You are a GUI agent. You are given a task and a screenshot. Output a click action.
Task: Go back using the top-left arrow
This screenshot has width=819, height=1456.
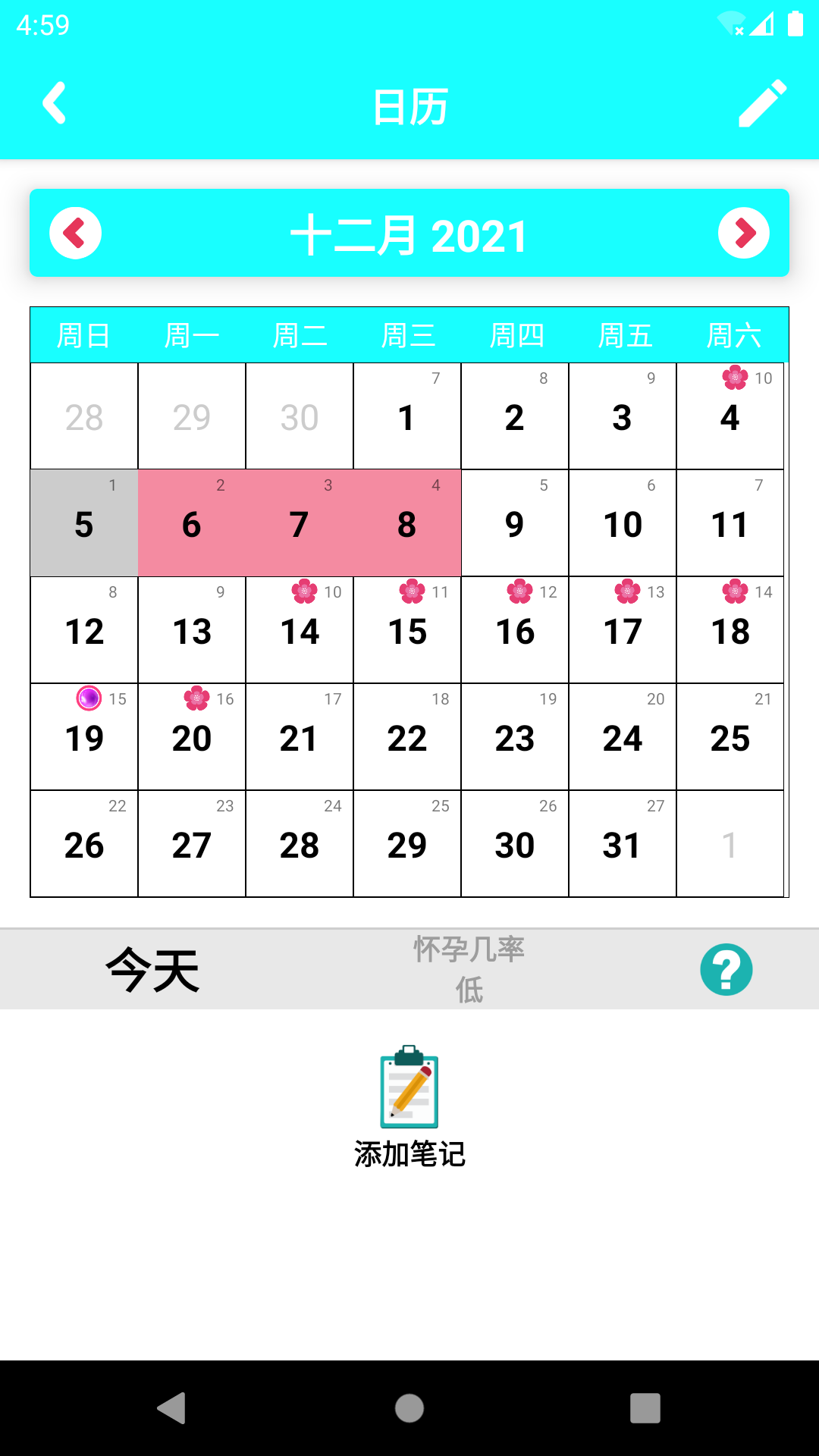pos(55,103)
